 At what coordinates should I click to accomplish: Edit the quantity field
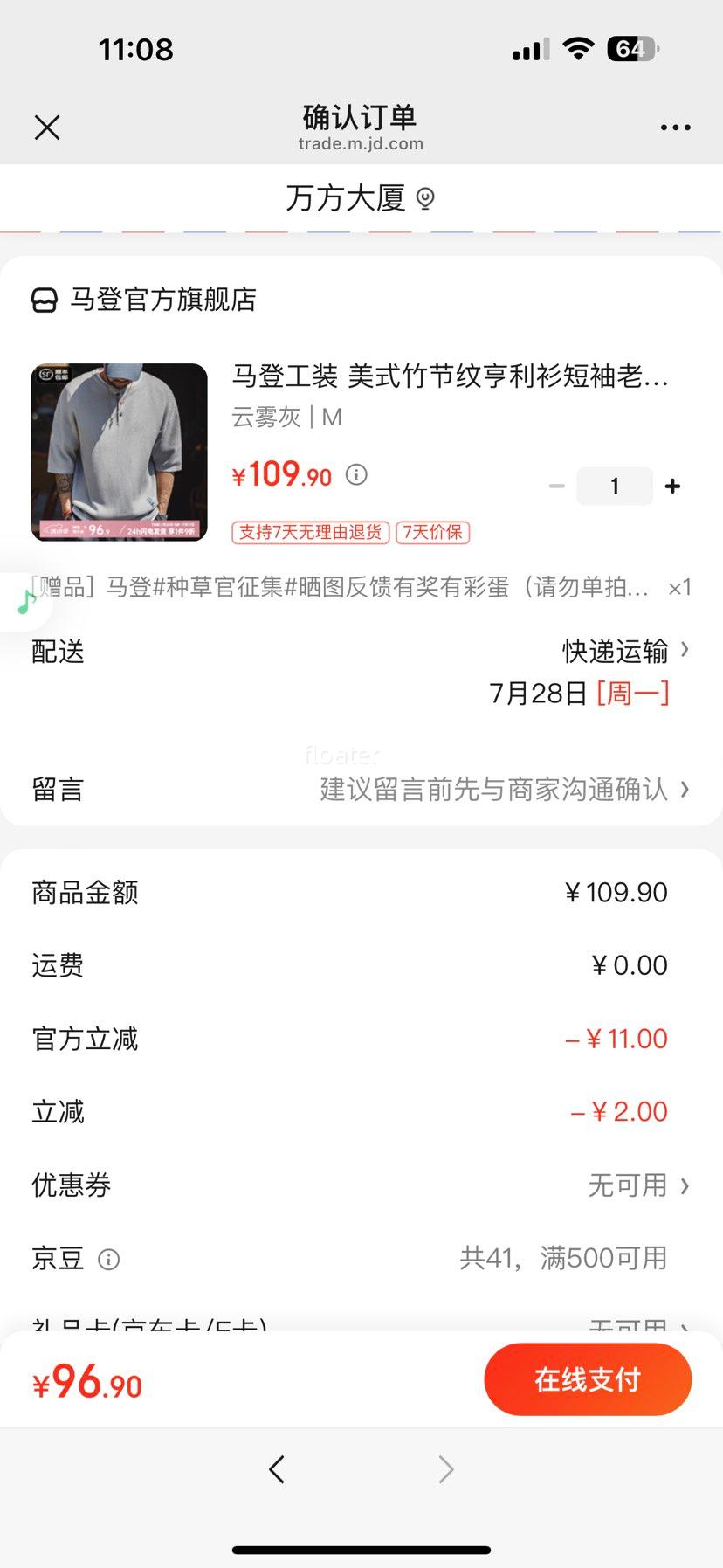(615, 487)
